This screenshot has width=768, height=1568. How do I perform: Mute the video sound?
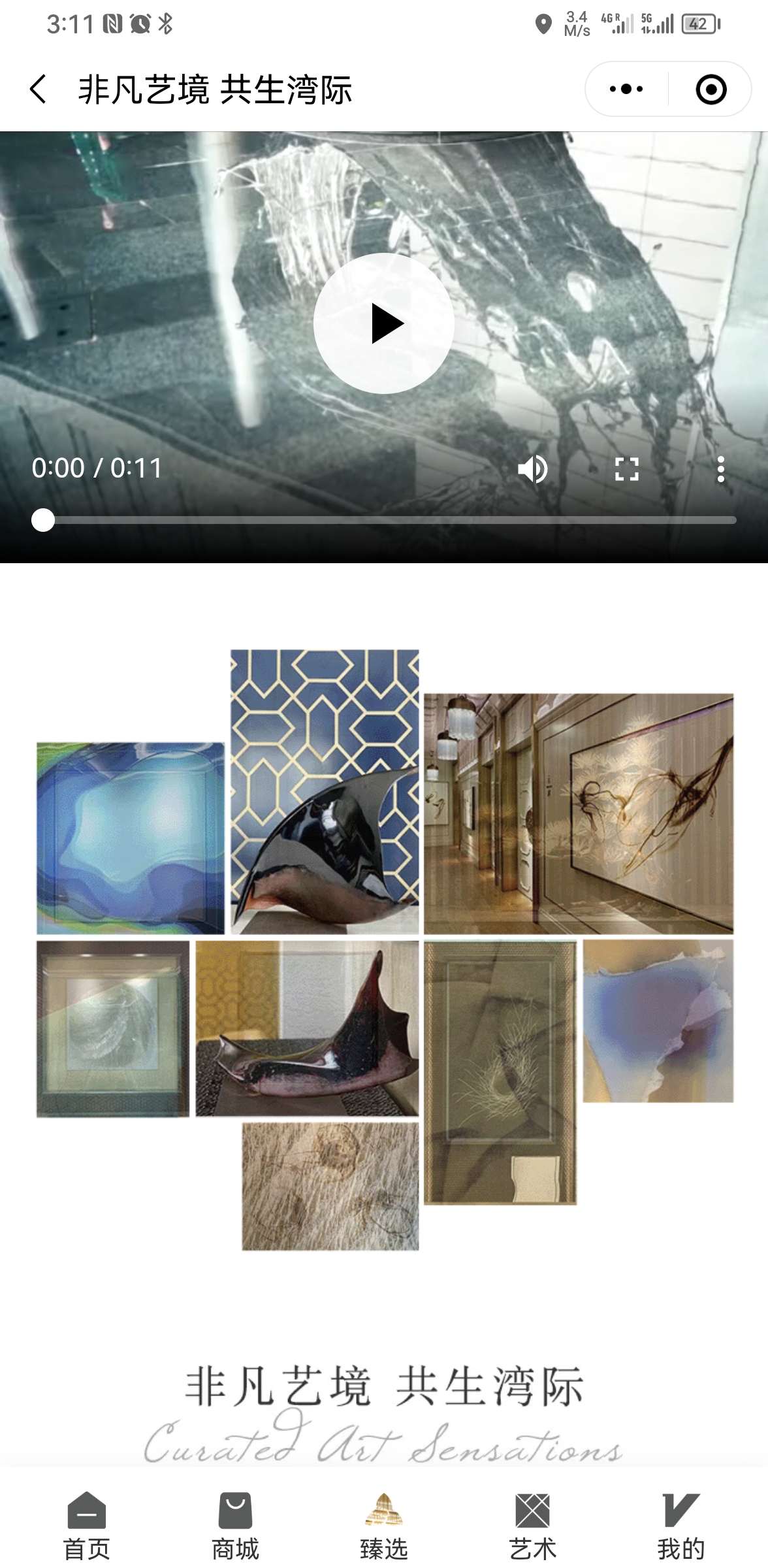click(532, 469)
